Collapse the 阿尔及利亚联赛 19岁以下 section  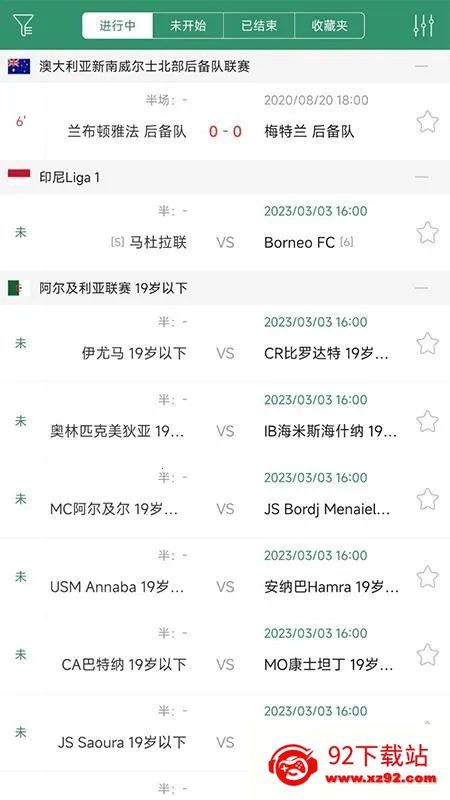tap(421, 288)
